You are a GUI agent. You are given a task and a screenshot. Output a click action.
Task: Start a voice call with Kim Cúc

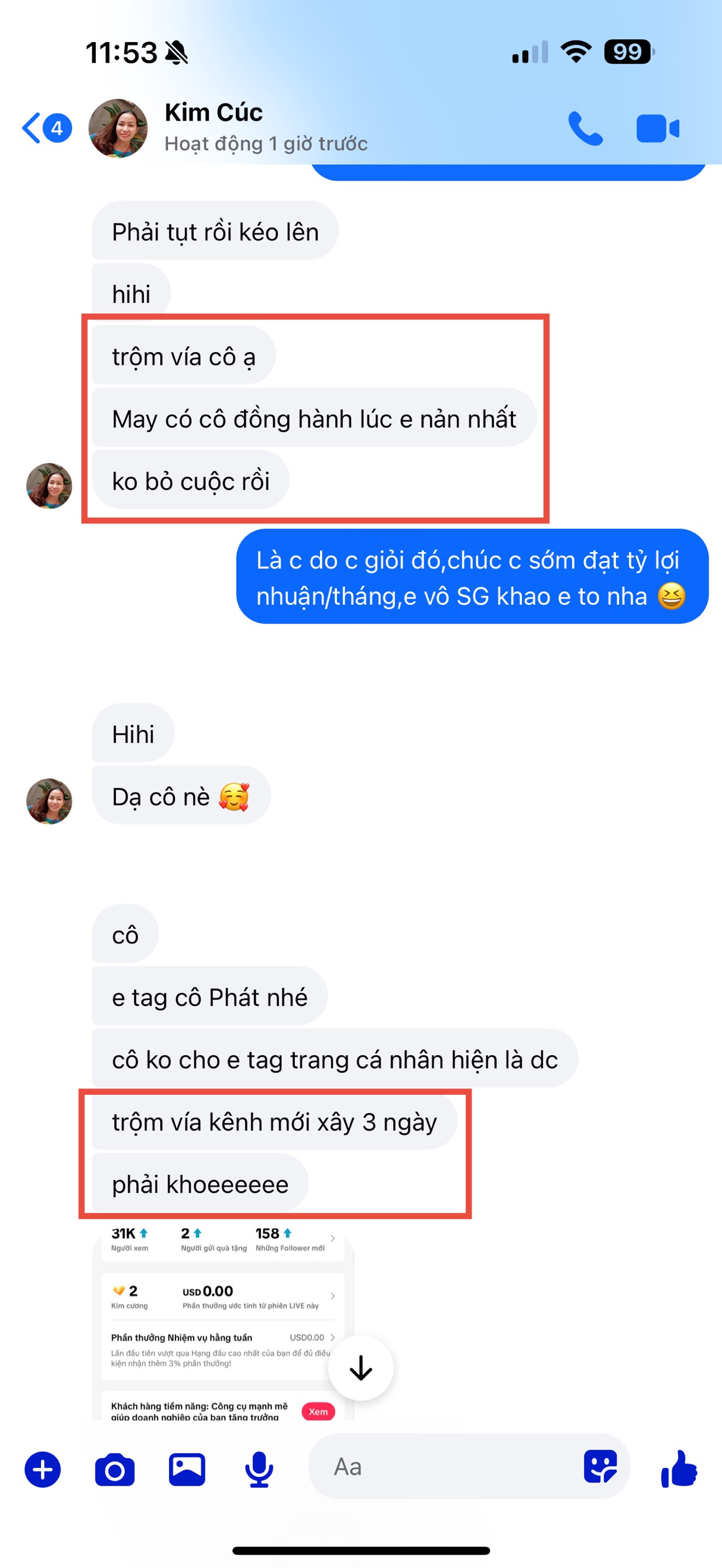point(585,129)
